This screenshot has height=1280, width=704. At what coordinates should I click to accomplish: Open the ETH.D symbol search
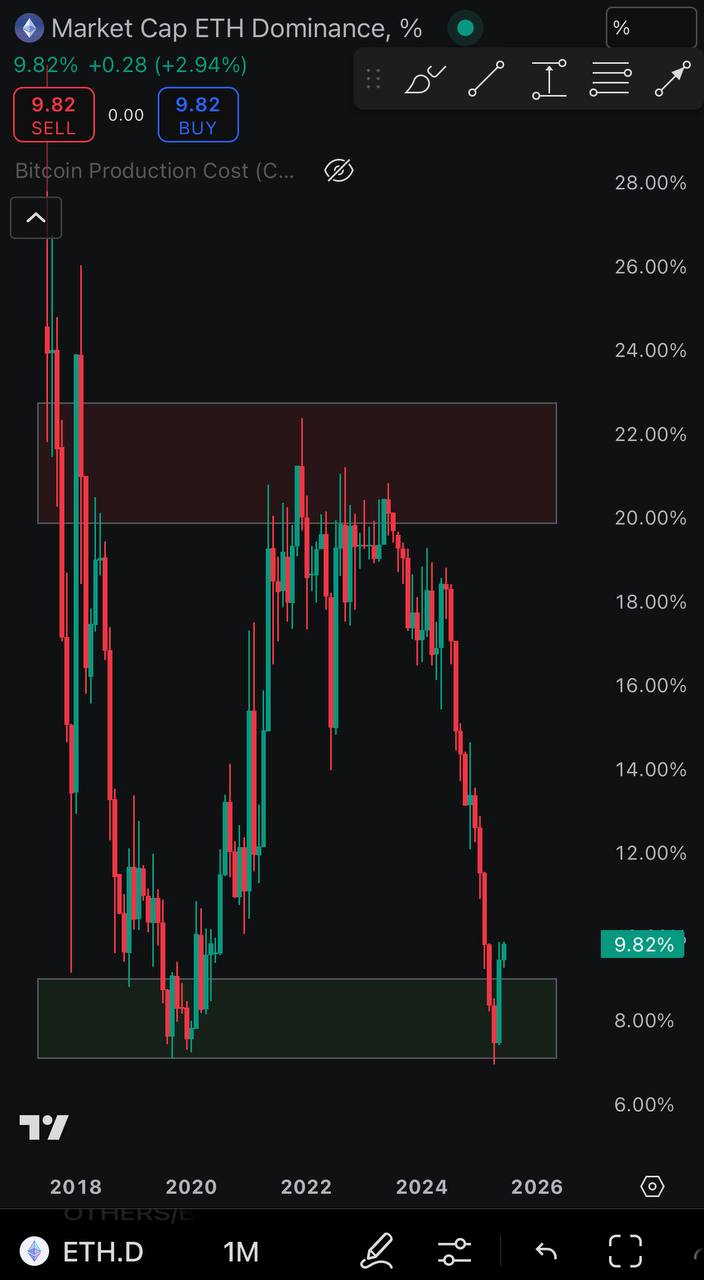(84, 1251)
